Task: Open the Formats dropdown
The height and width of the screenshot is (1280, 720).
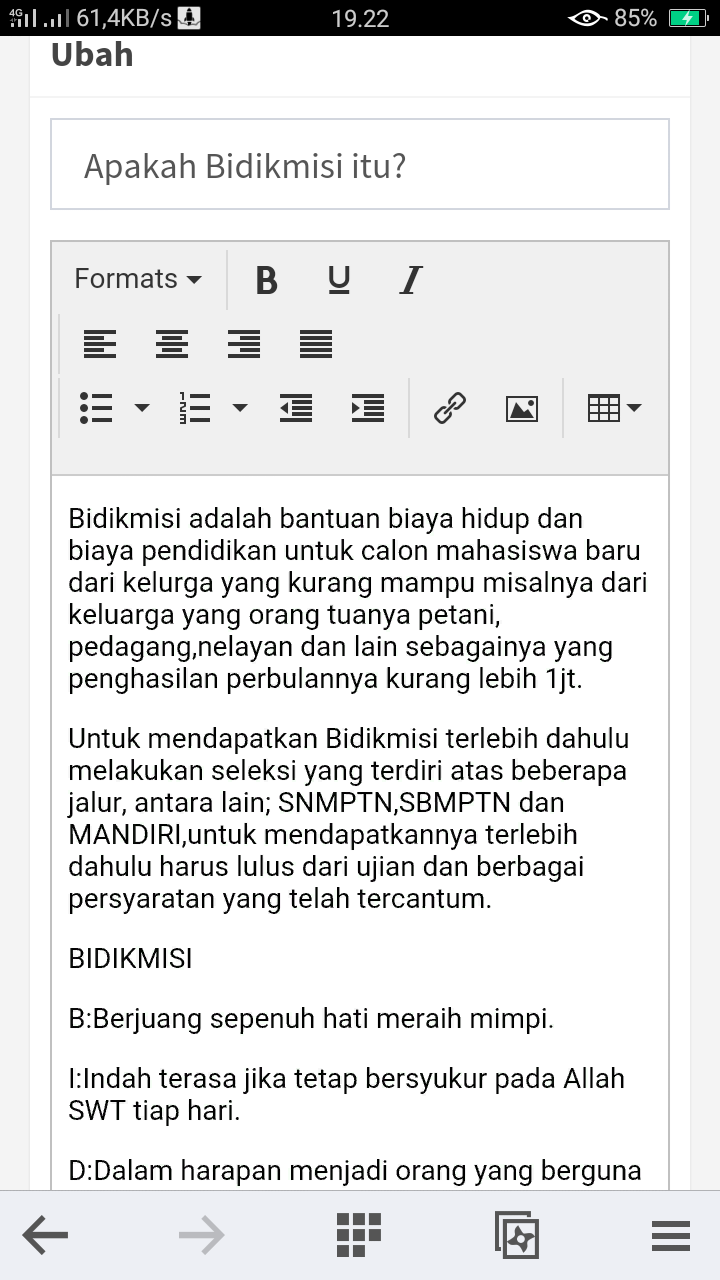Action: 138,279
